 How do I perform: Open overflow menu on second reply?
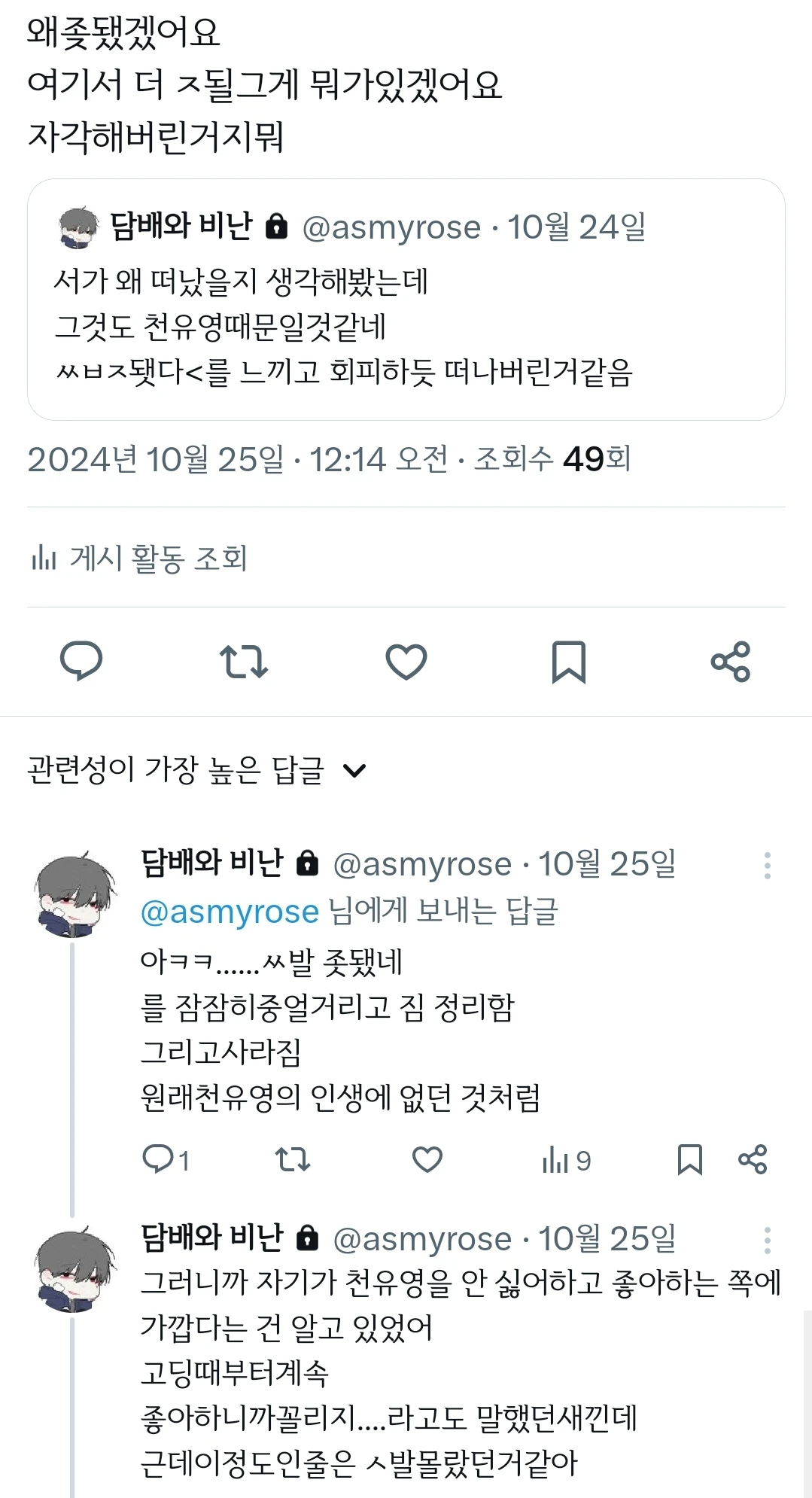pyautogui.click(x=767, y=1240)
